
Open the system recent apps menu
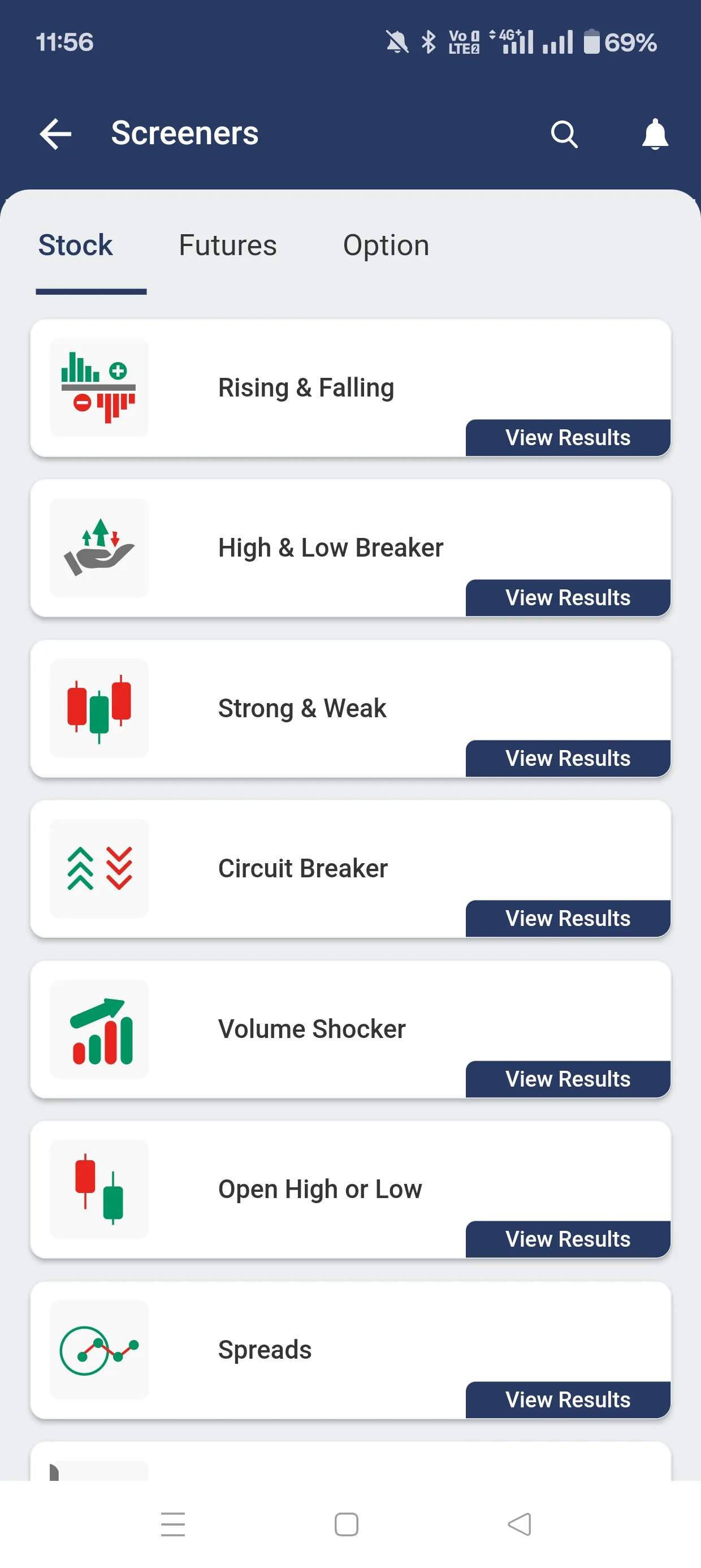coord(173,1524)
